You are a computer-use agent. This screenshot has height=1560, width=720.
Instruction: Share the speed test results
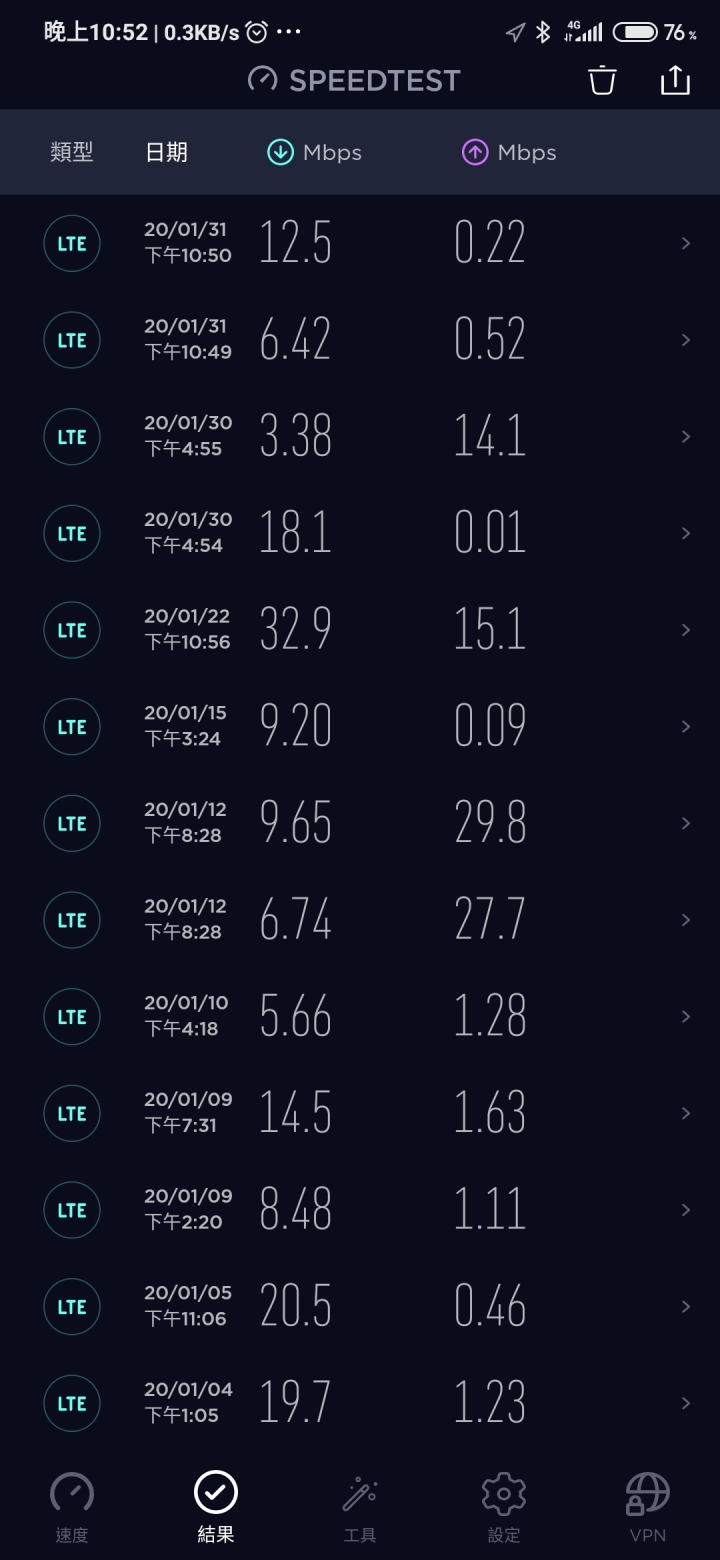click(x=675, y=80)
